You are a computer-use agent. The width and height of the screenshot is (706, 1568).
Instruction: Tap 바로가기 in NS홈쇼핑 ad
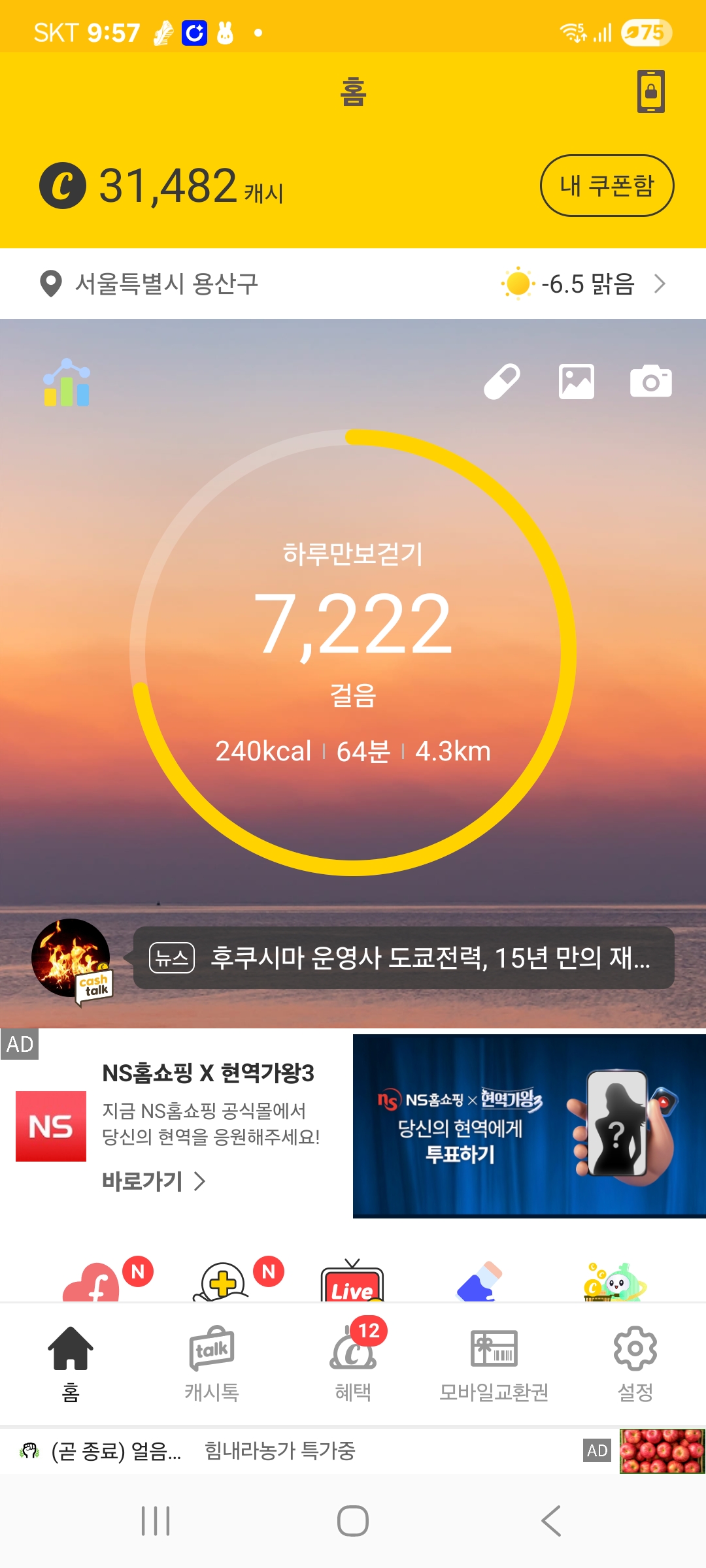pos(154,1181)
